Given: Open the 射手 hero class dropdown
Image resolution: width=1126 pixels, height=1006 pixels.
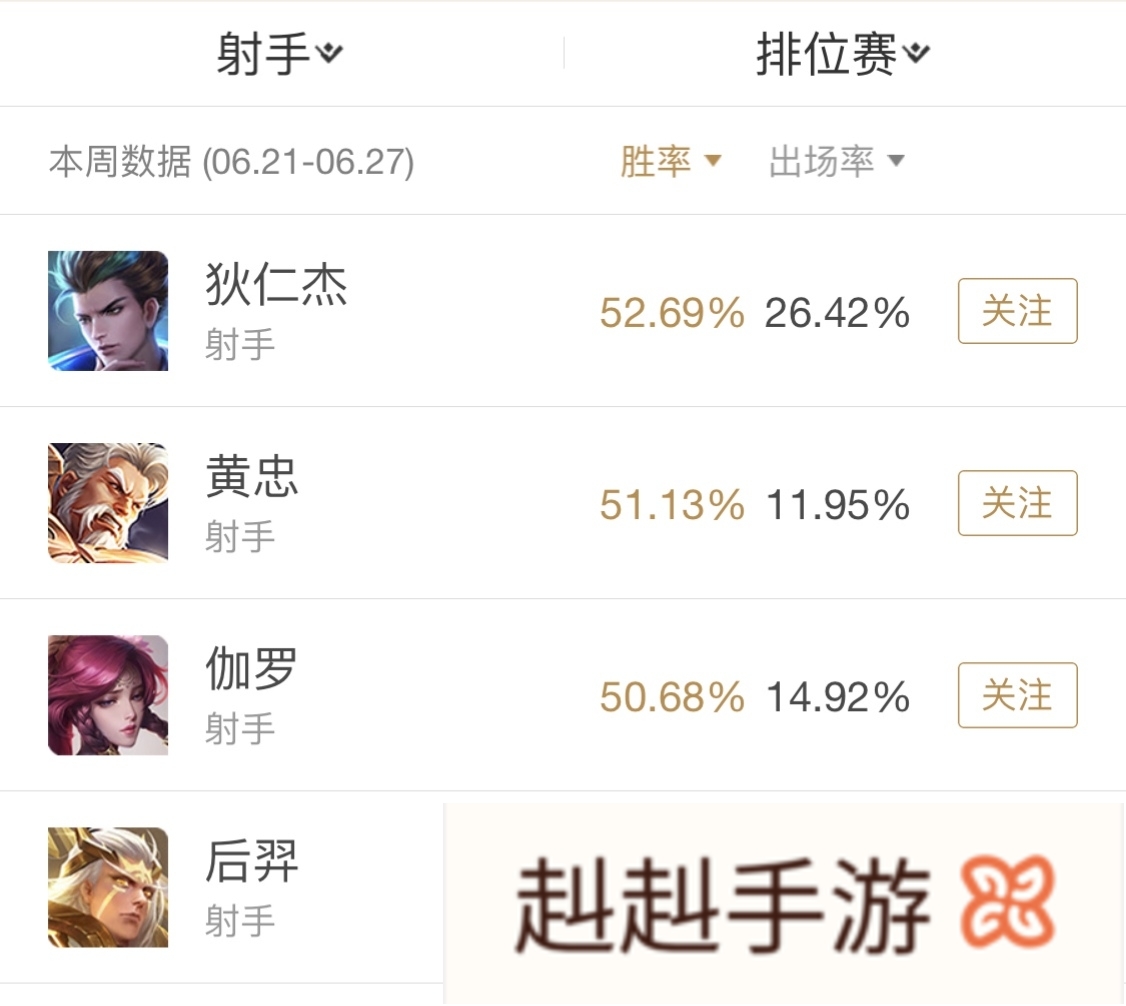Looking at the screenshot, I should 280,54.
